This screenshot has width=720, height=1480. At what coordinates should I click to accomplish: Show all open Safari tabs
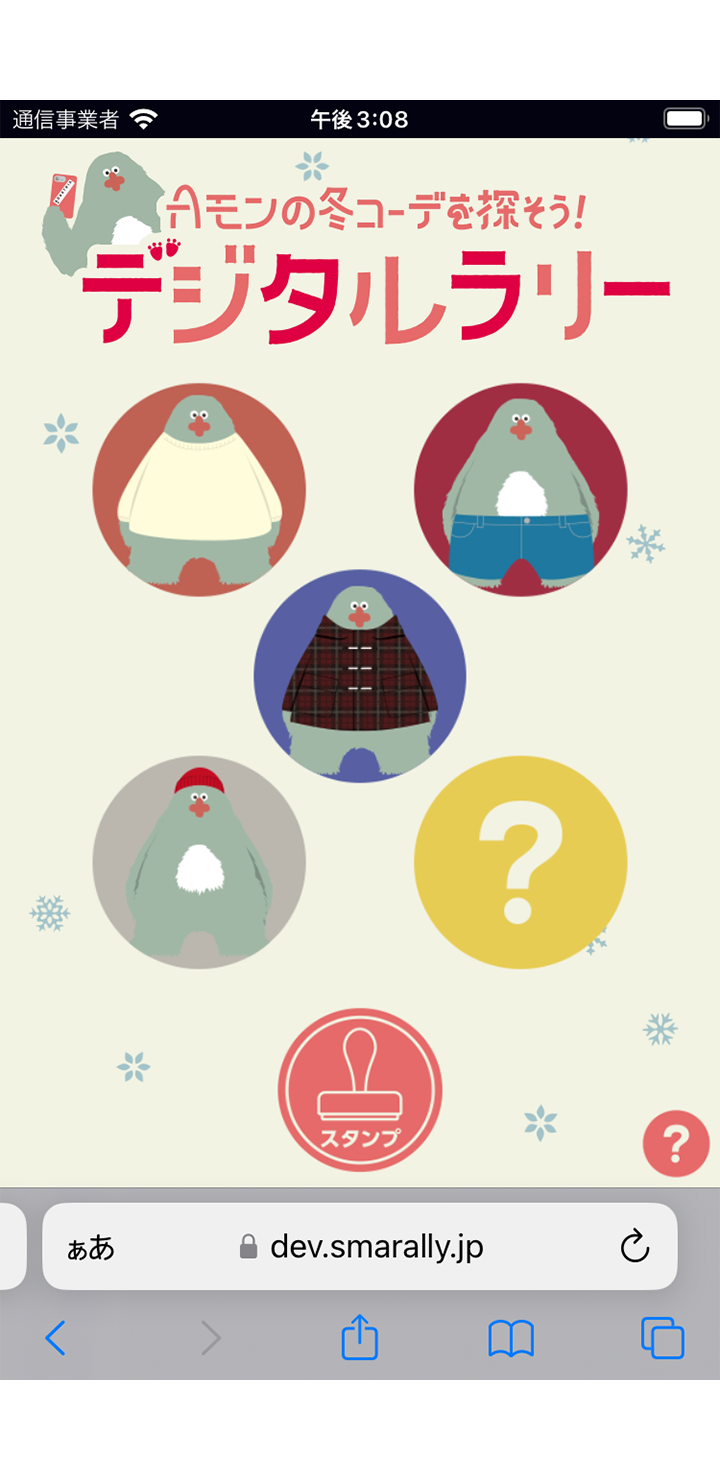[x=662, y=1338]
